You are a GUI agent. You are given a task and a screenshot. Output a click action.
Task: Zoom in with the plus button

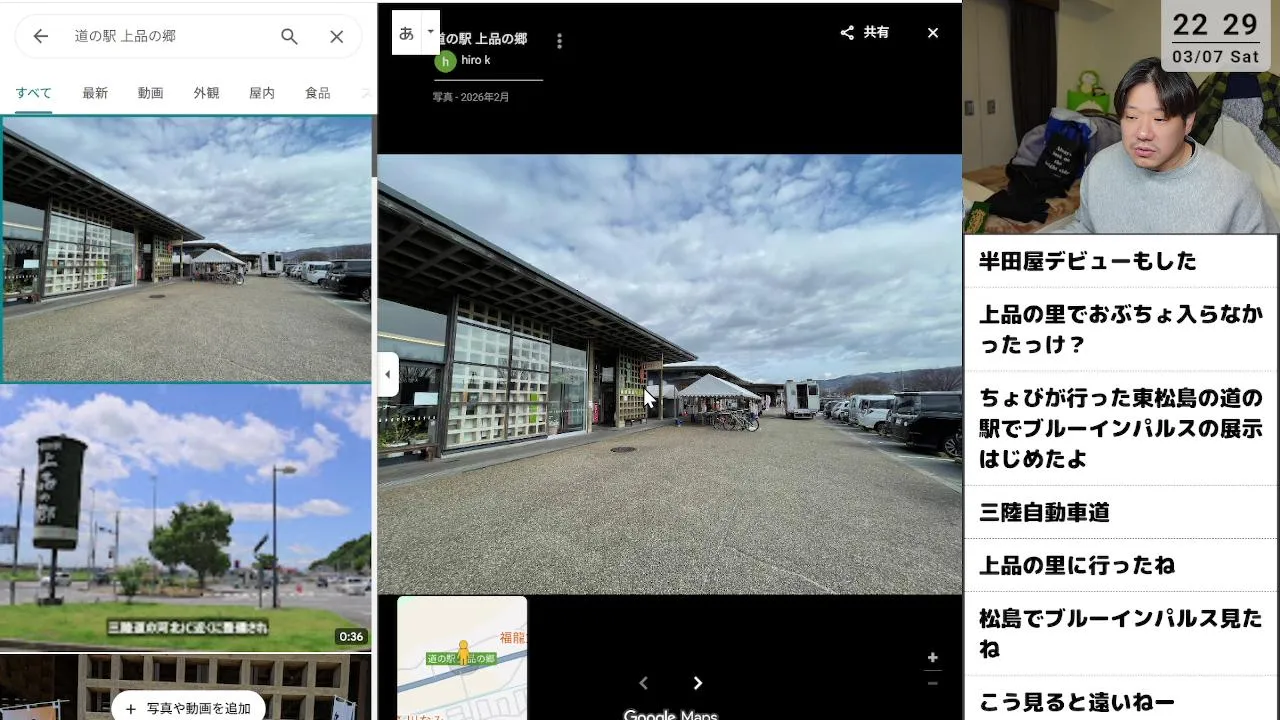(x=932, y=657)
